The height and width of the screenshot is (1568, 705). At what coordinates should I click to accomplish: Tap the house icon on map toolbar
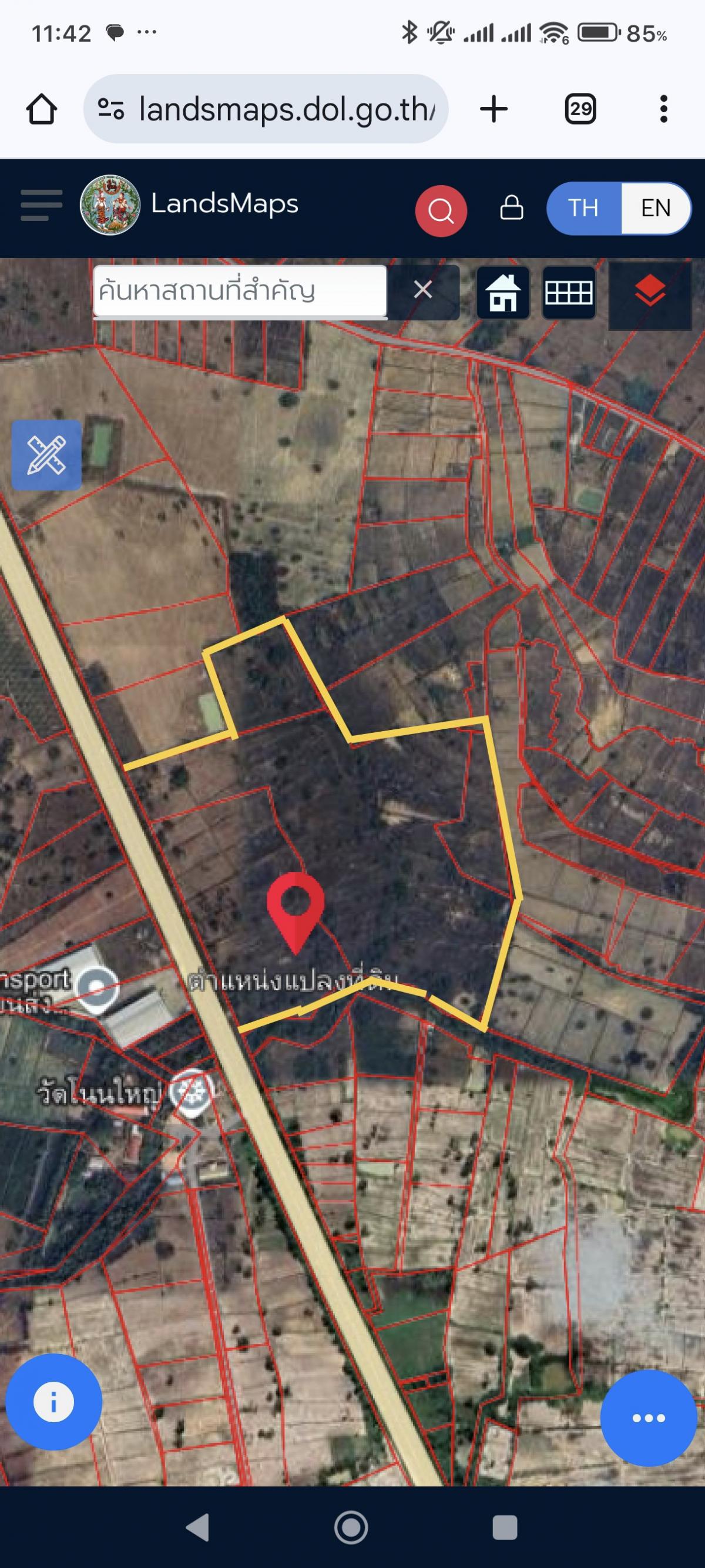tap(502, 293)
